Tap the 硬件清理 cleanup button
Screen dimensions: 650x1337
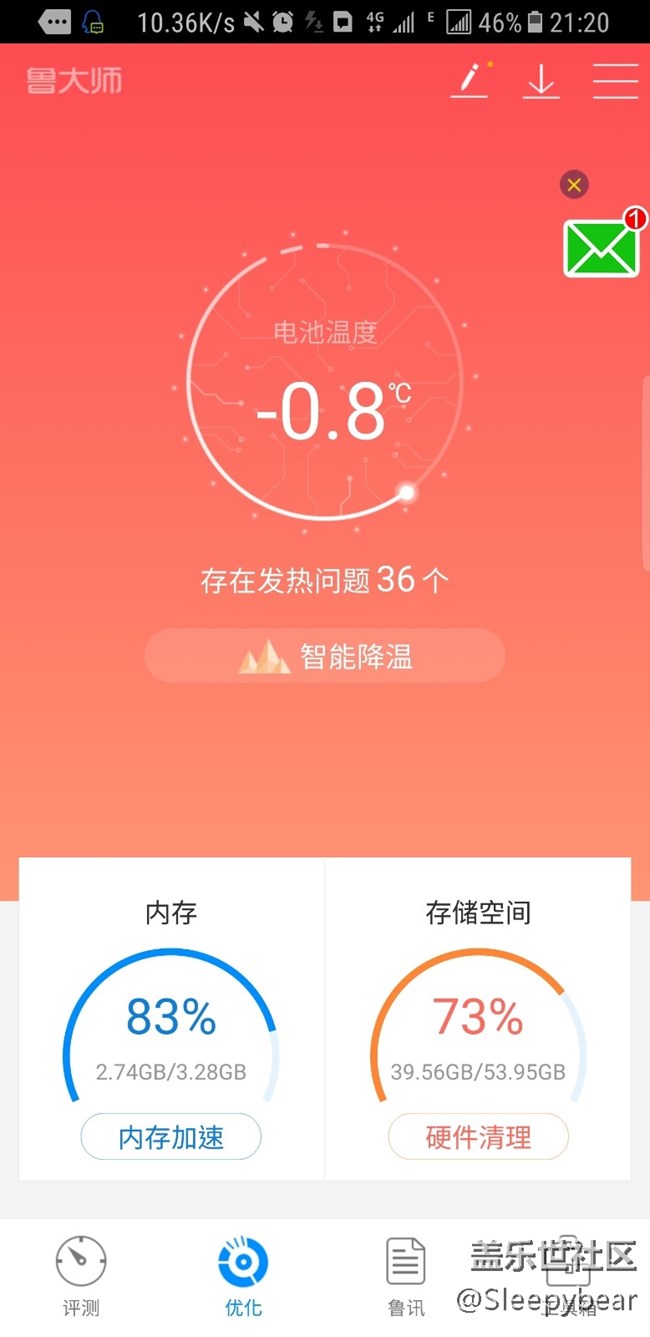pos(478,1137)
